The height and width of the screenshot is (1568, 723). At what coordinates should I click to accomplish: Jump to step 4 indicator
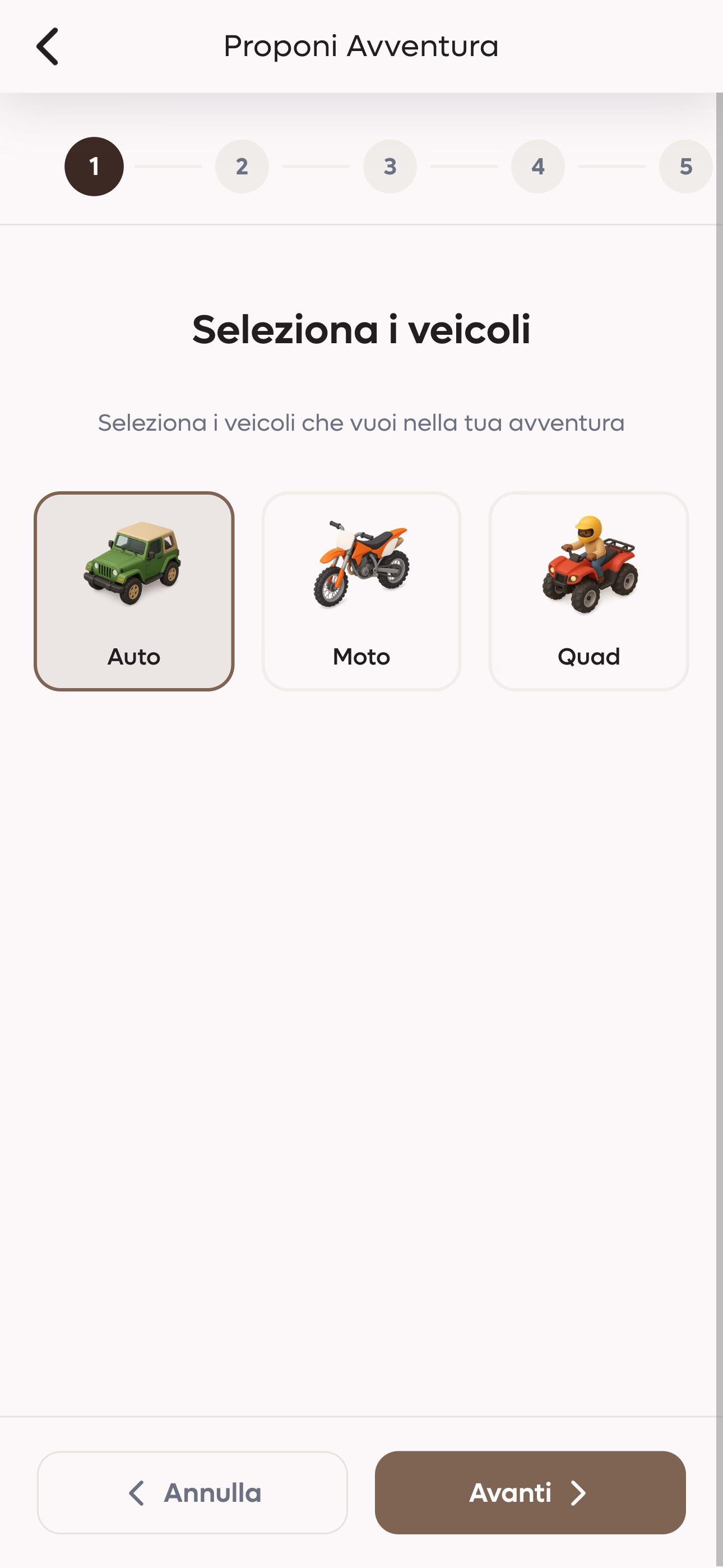pyautogui.click(x=538, y=167)
